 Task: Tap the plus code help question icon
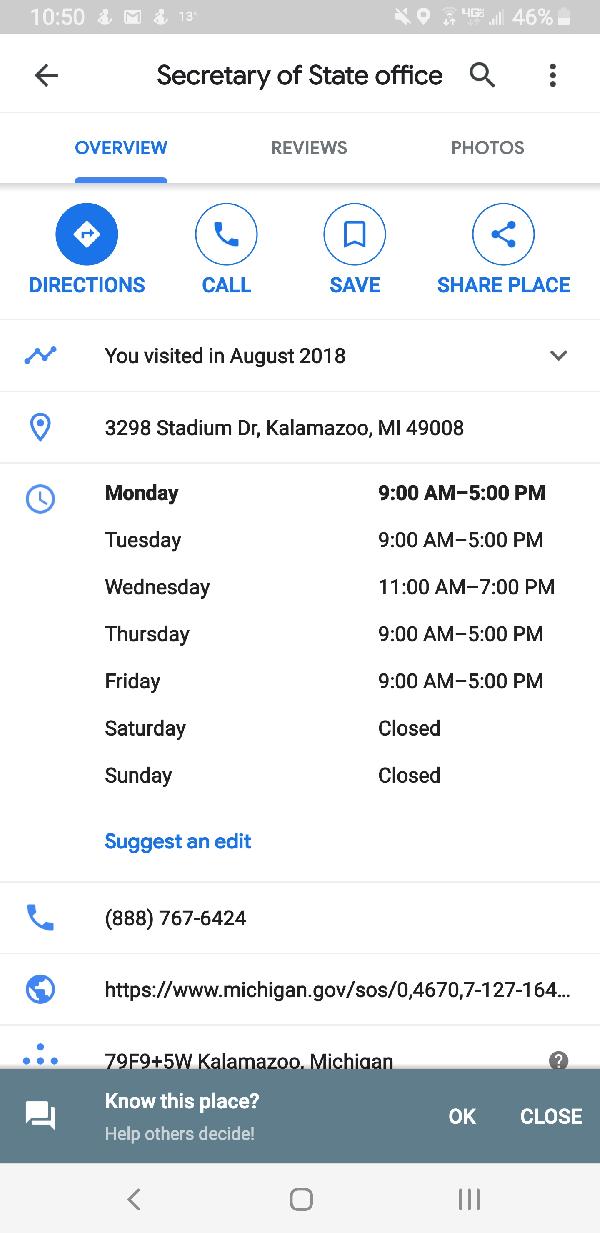pyautogui.click(x=559, y=1060)
